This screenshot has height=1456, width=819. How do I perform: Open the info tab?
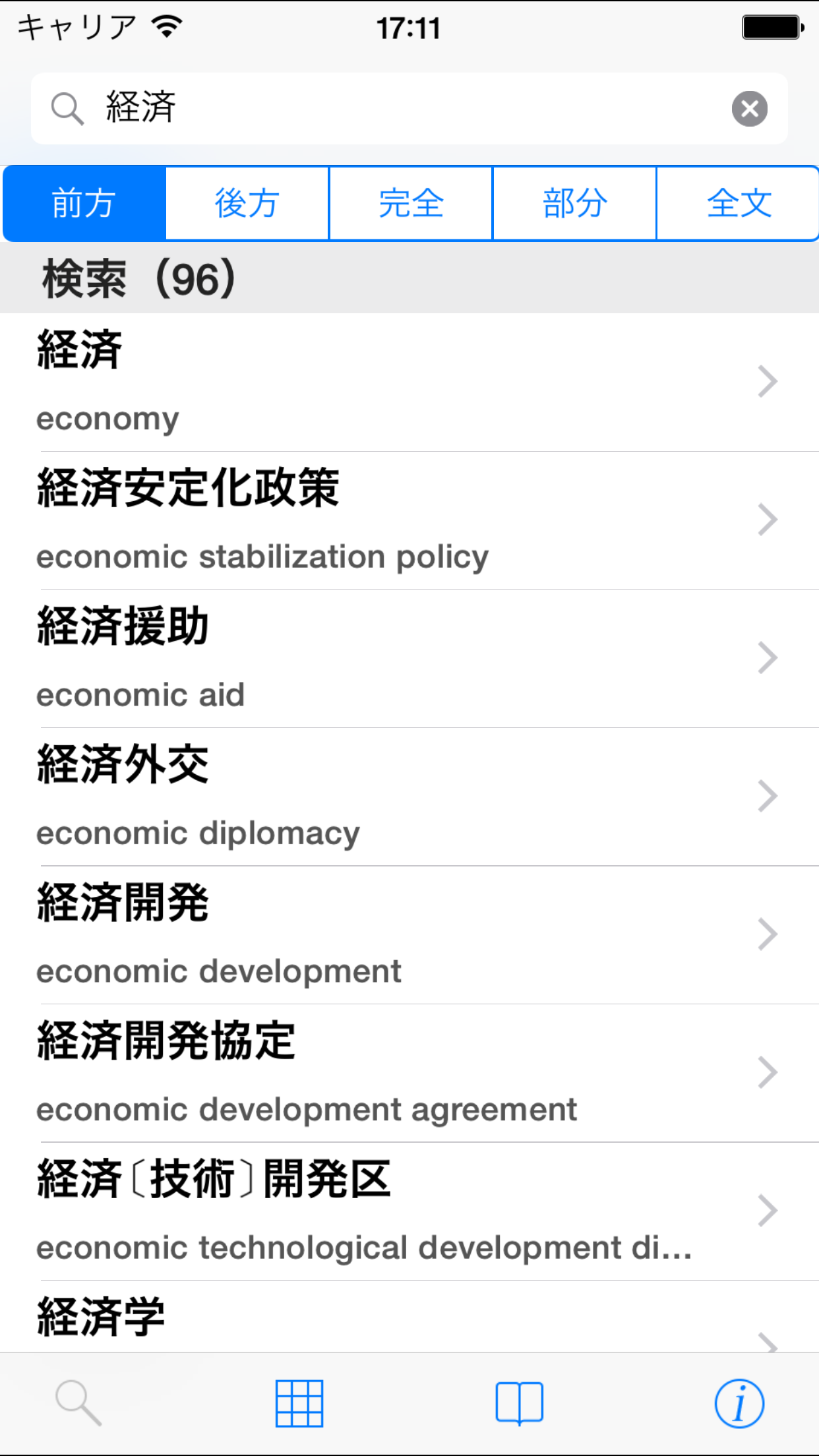pos(739,1403)
